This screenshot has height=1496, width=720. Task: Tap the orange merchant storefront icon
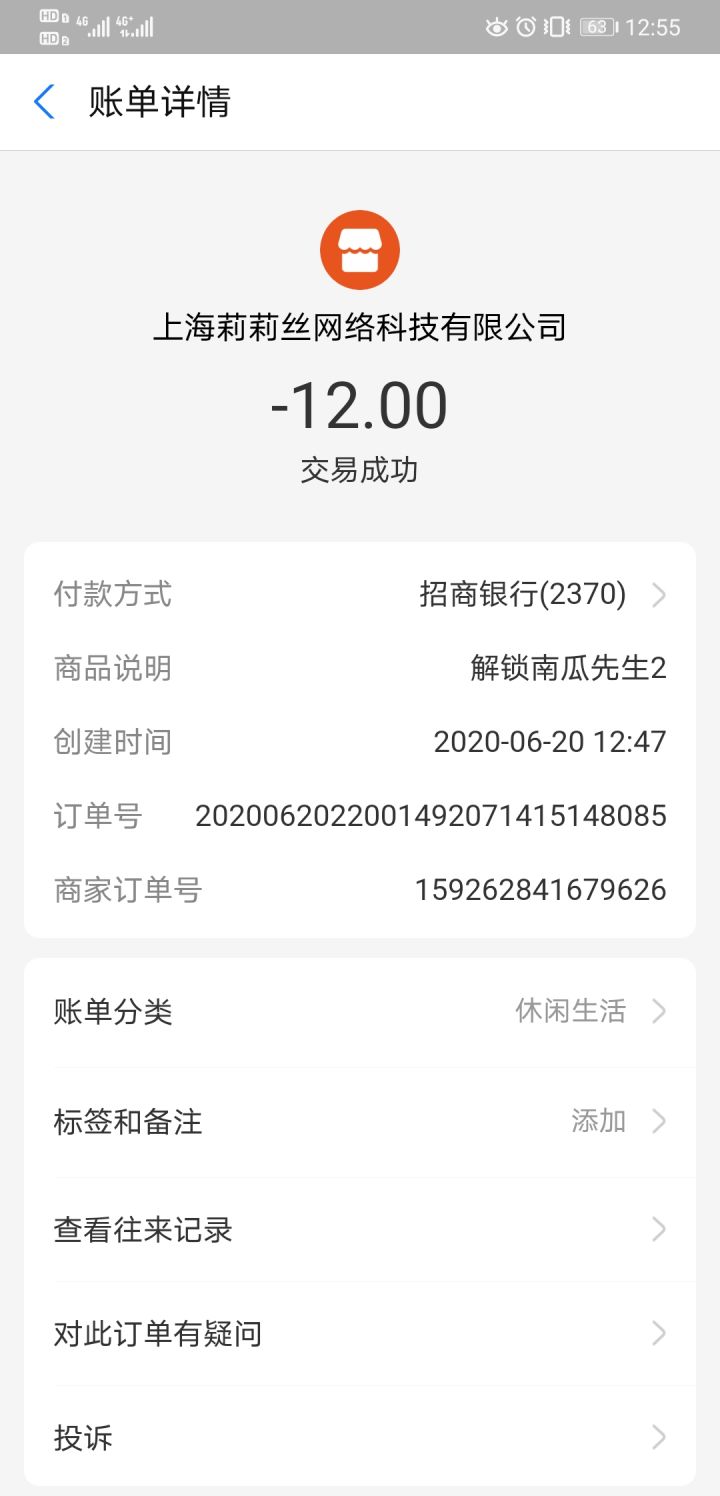[x=360, y=248]
